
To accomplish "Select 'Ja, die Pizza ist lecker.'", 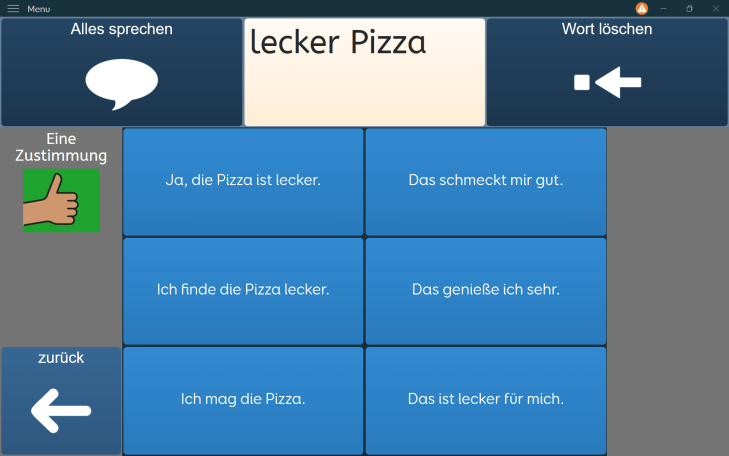I will 243,181.
